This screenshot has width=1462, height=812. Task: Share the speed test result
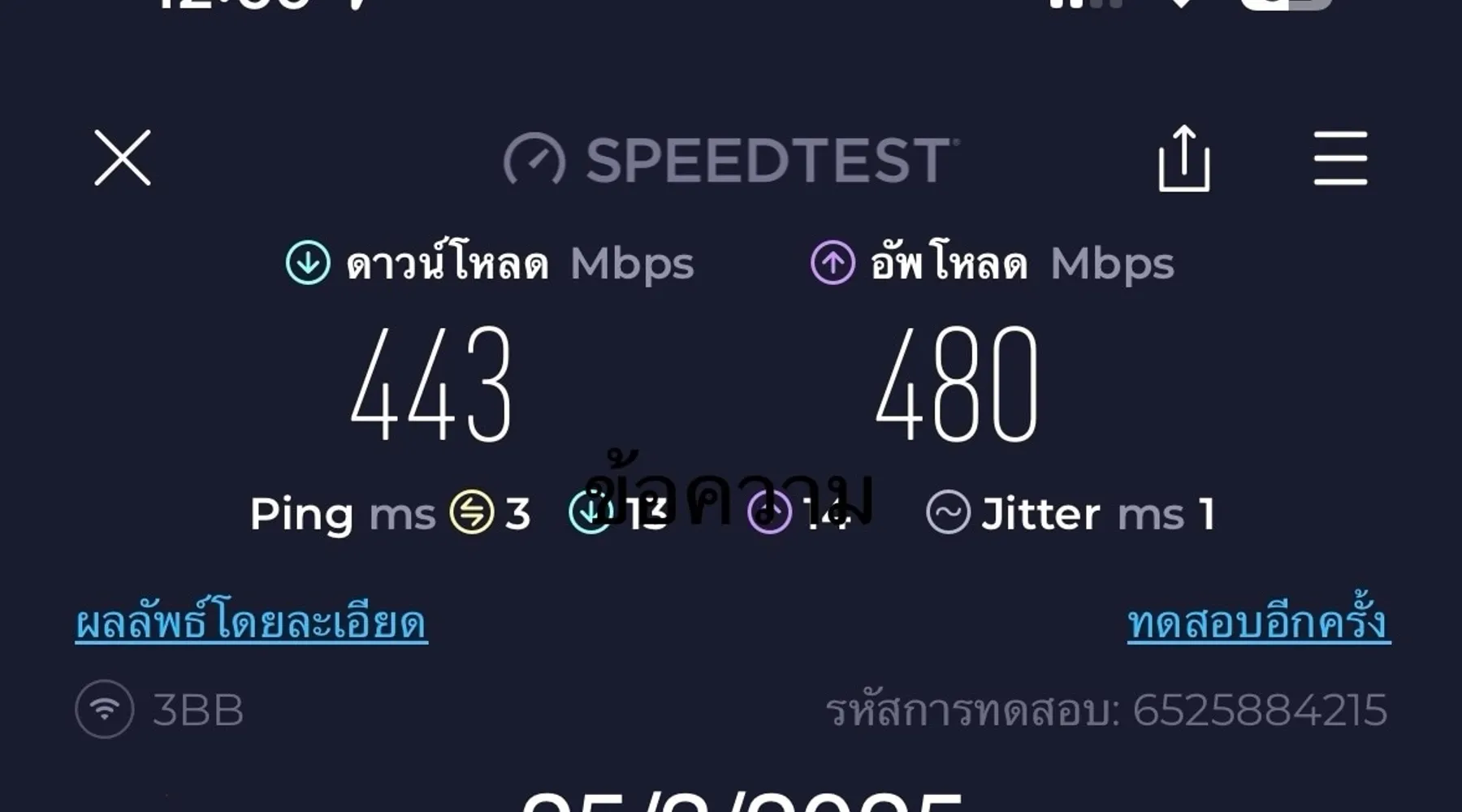1183,159
